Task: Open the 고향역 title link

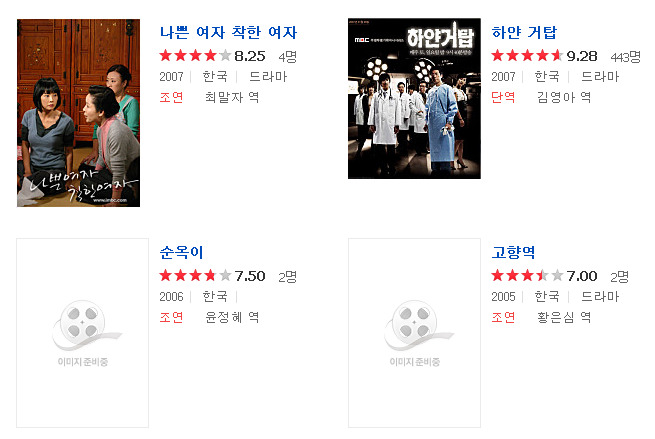Action: [513, 252]
